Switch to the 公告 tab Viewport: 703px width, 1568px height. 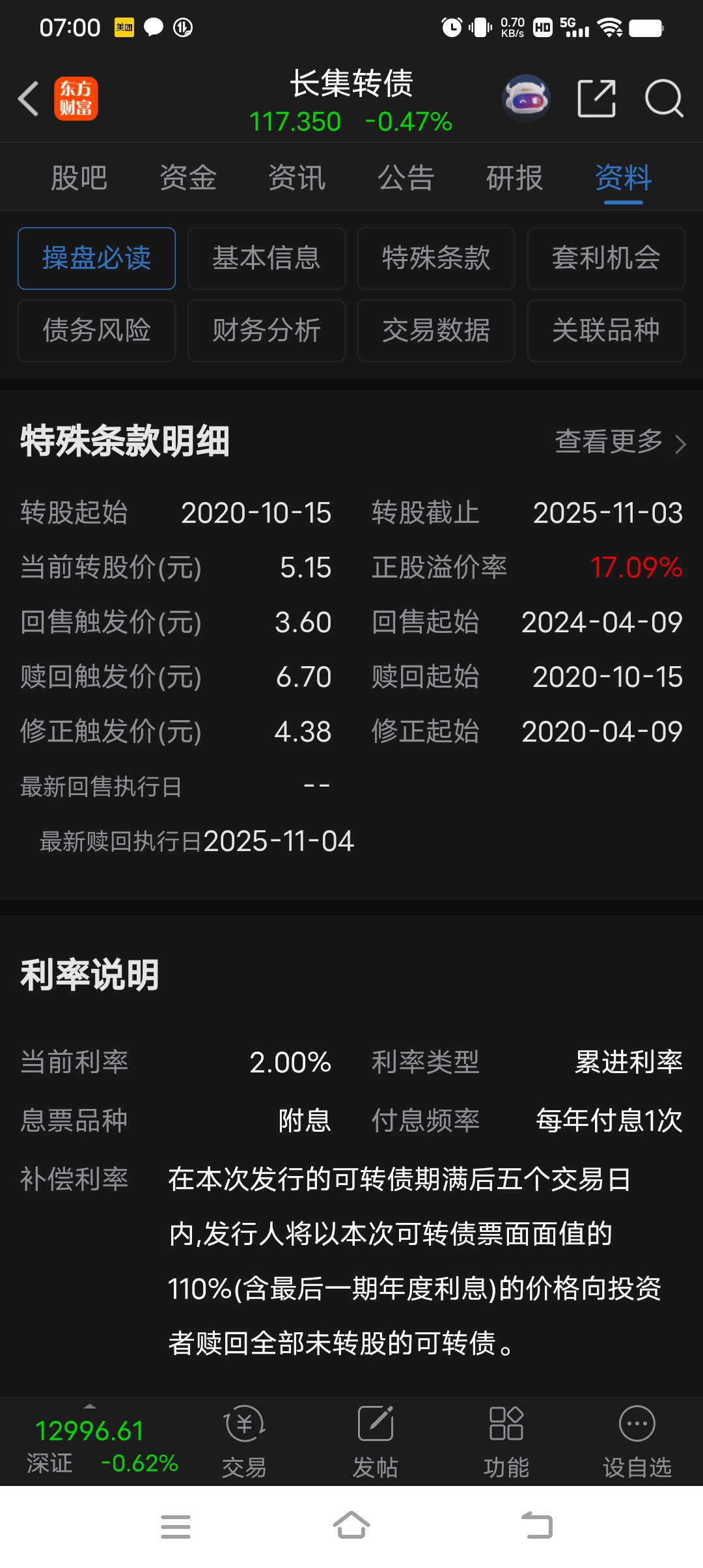point(406,178)
